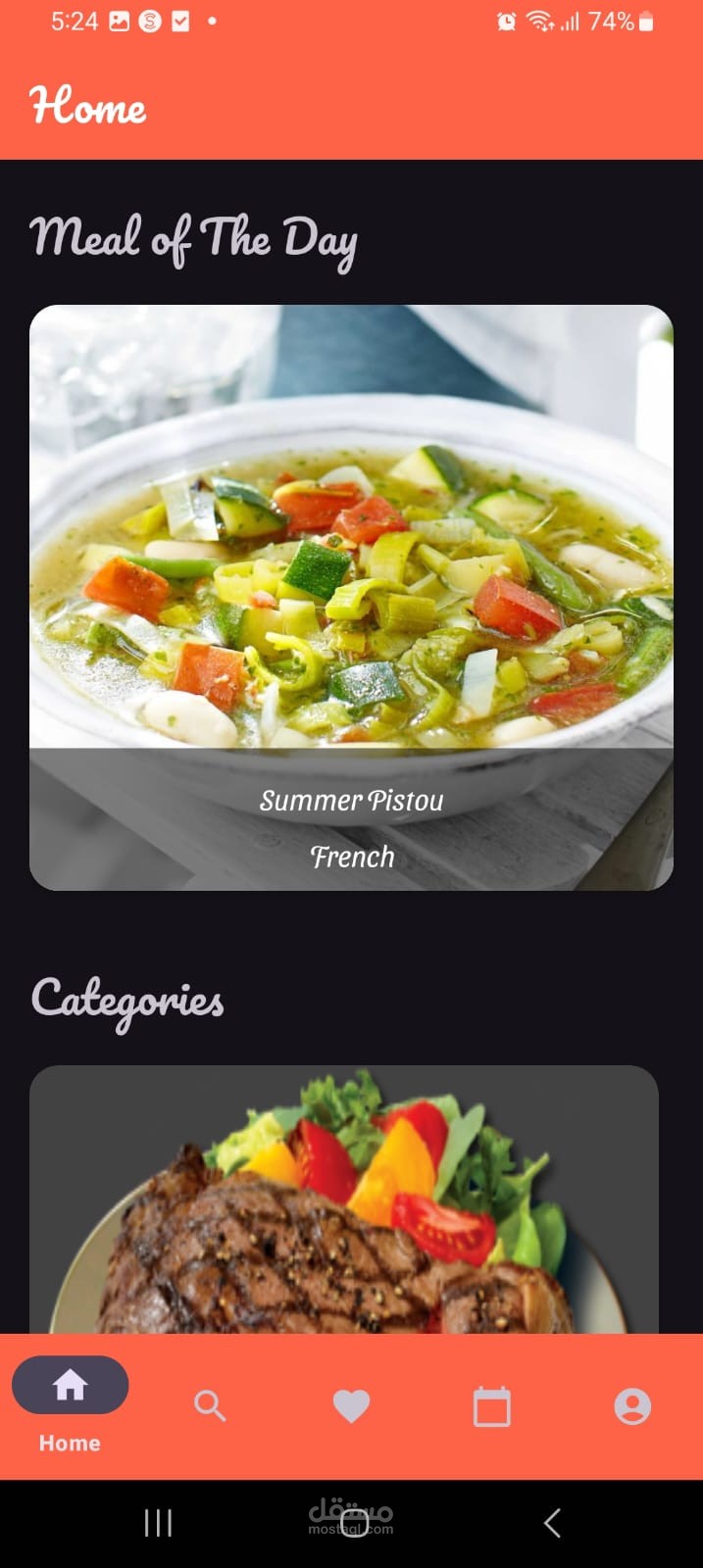
Task: Go to the calendar tab
Action: [x=491, y=1406]
